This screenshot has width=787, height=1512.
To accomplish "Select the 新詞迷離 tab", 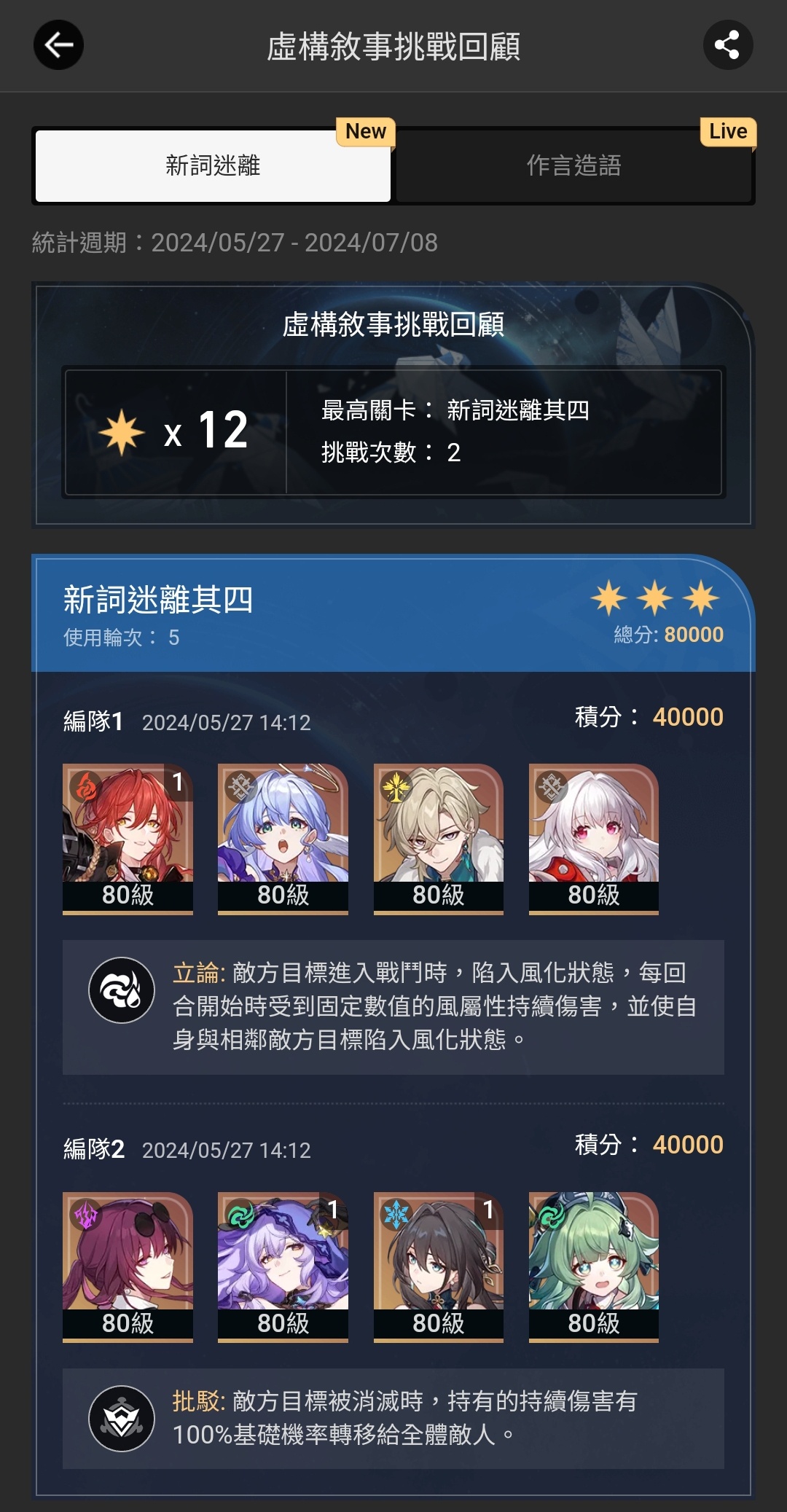I will pos(213,166).
